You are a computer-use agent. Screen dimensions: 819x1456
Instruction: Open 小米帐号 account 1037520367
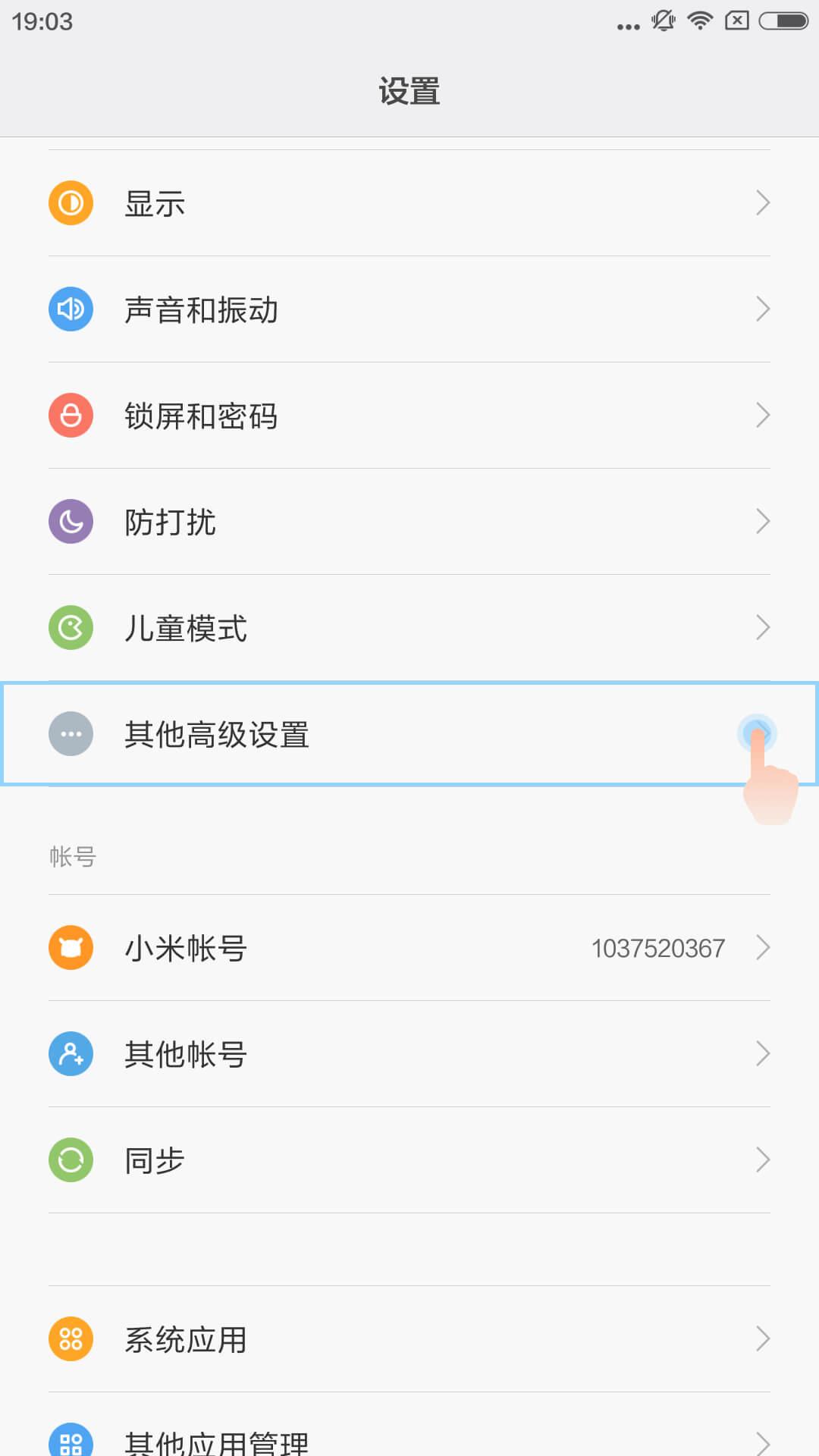(409, 948)
